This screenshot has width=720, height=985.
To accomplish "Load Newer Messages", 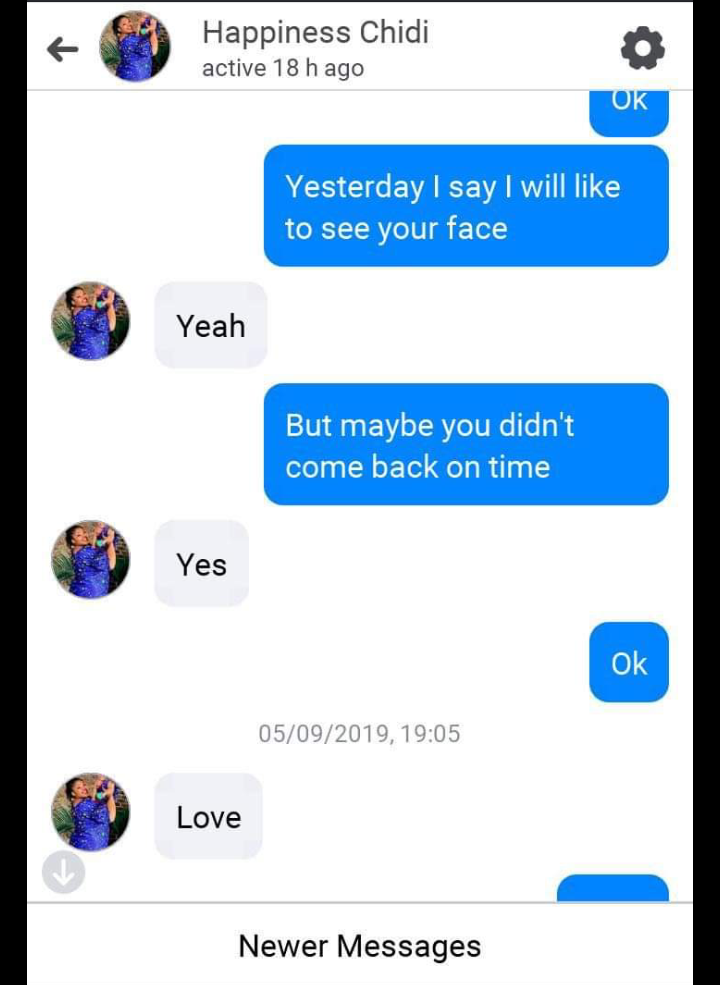I will click(359, 945).
